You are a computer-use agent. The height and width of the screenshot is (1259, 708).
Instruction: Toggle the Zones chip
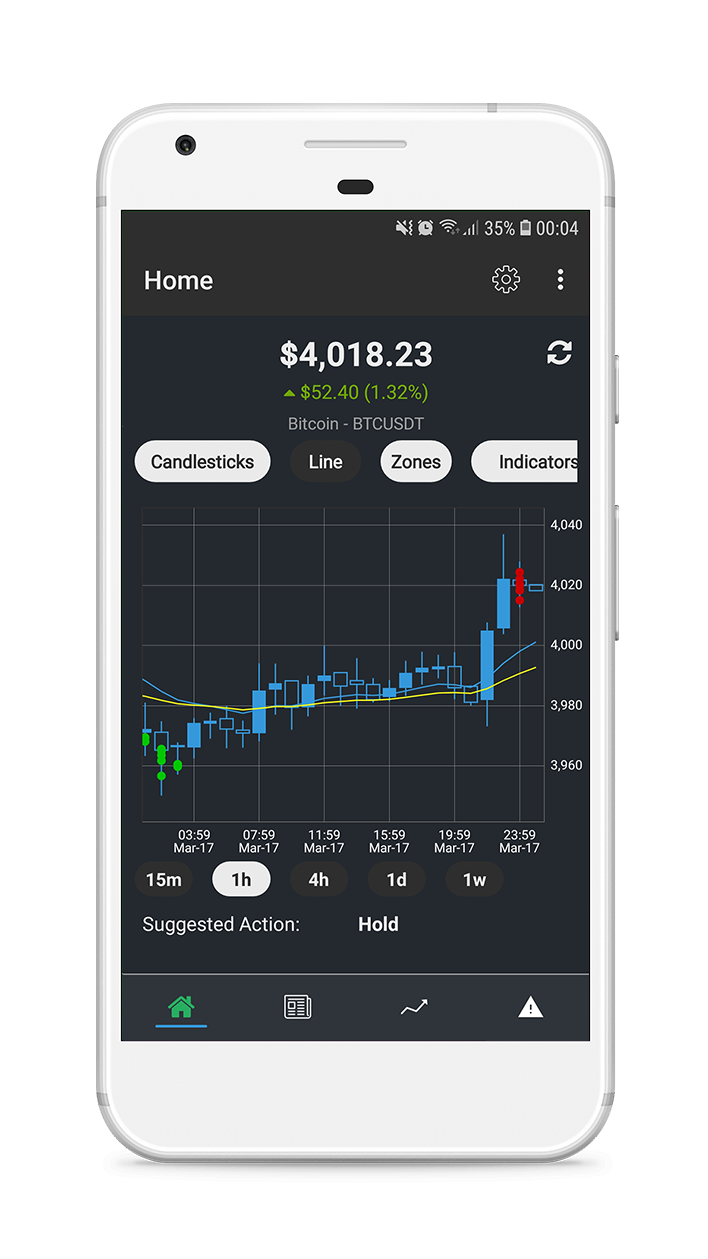(416, 462)
